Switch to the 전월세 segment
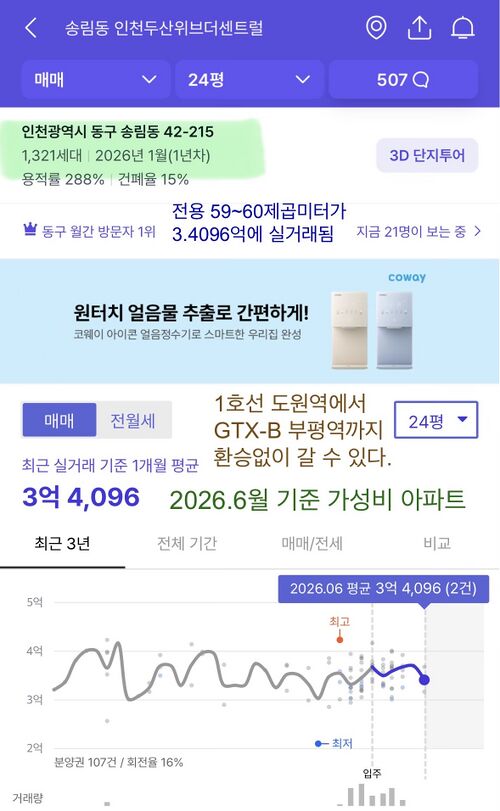Screen dimensions: 500x811 (133, 420)
